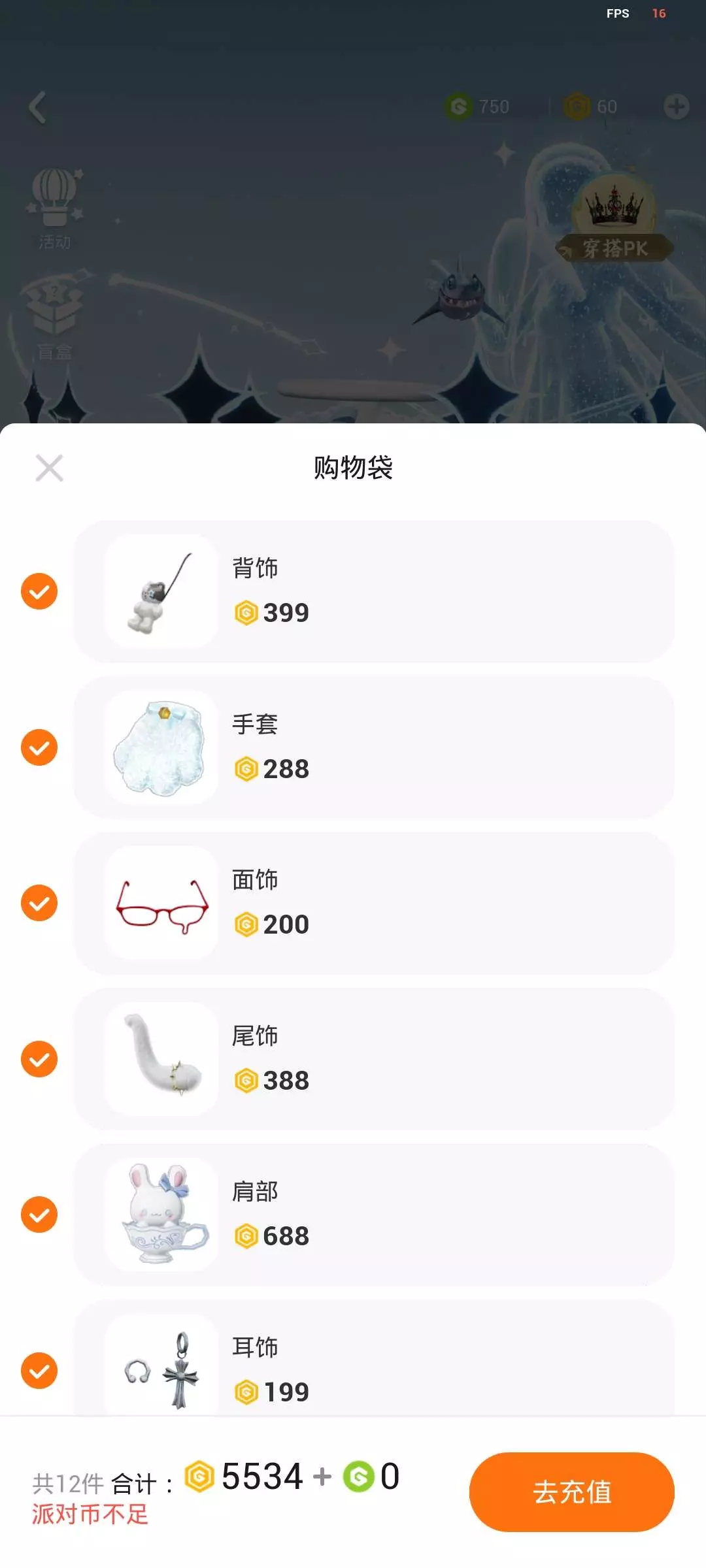
Task: Uncheck the 手套 288 item
Action: (x=39, y=747)
